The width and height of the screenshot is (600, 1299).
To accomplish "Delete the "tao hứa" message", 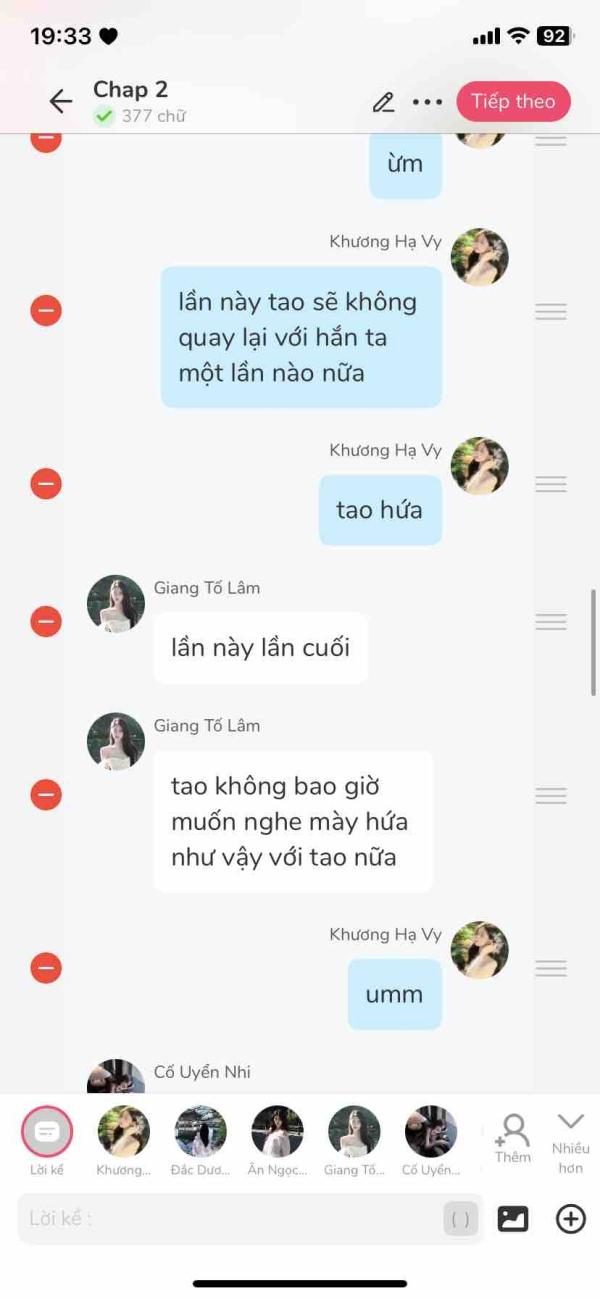I will [x=46, y=484].
